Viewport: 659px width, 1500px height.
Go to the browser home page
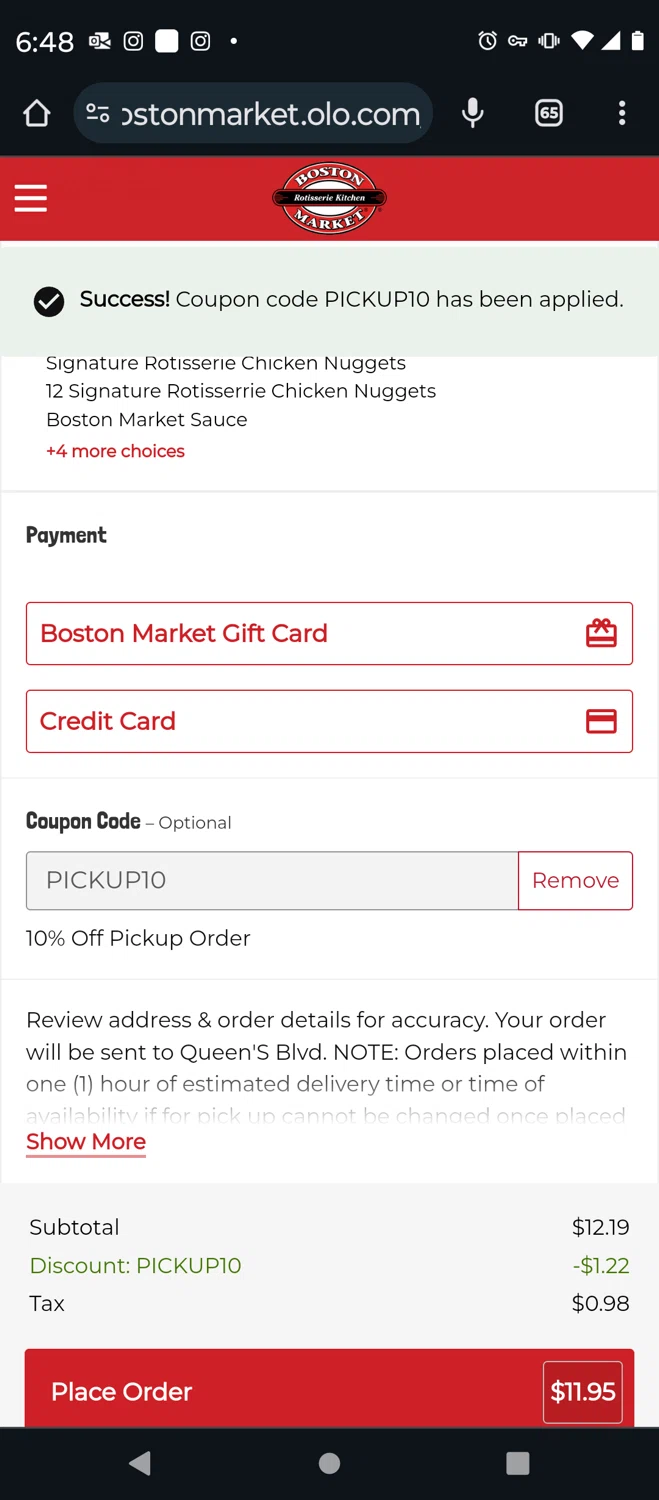click(37, 114)
